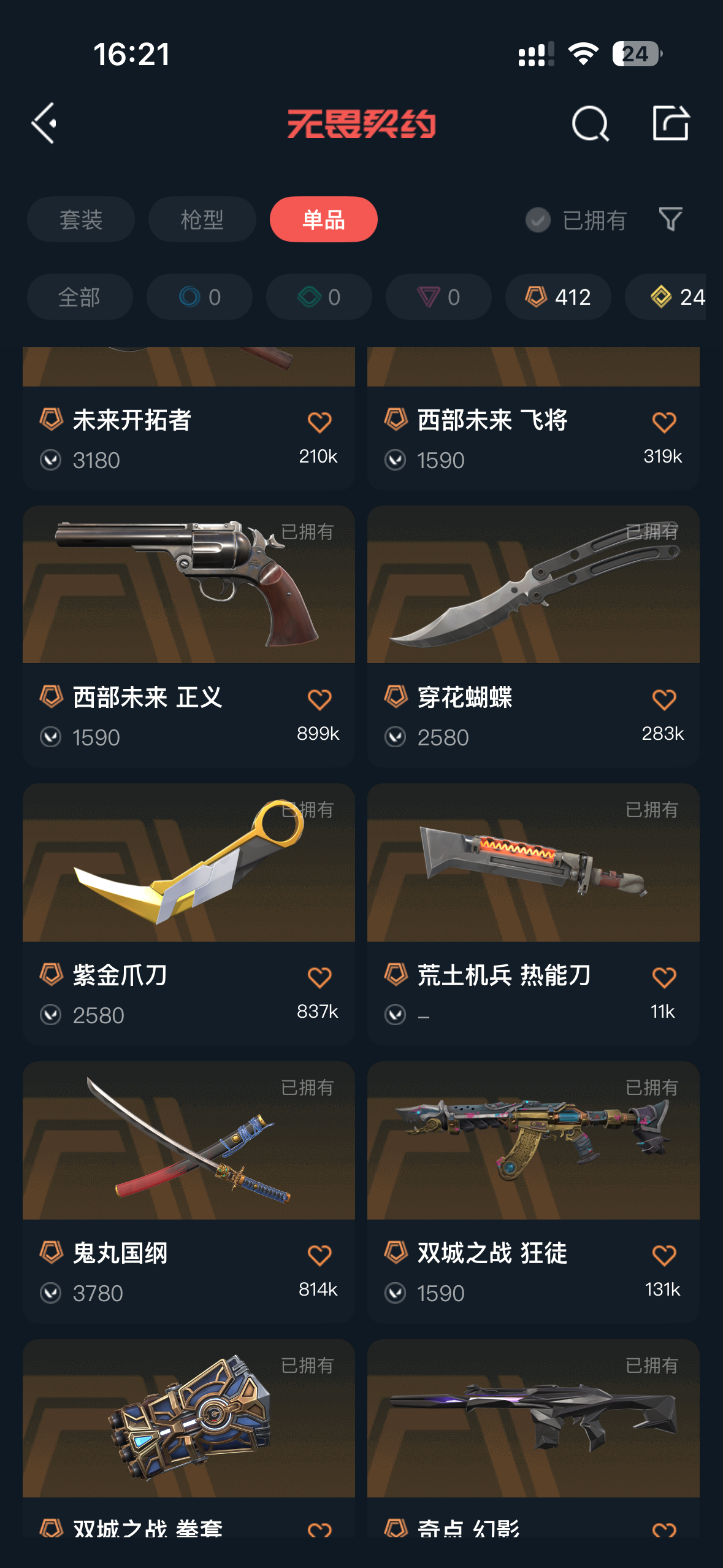Image resolution: width=723 pixels, height=1568 pixels.
Task: Open the 双城之战 狂徒 rifle card
Action: coord(533,1141)
